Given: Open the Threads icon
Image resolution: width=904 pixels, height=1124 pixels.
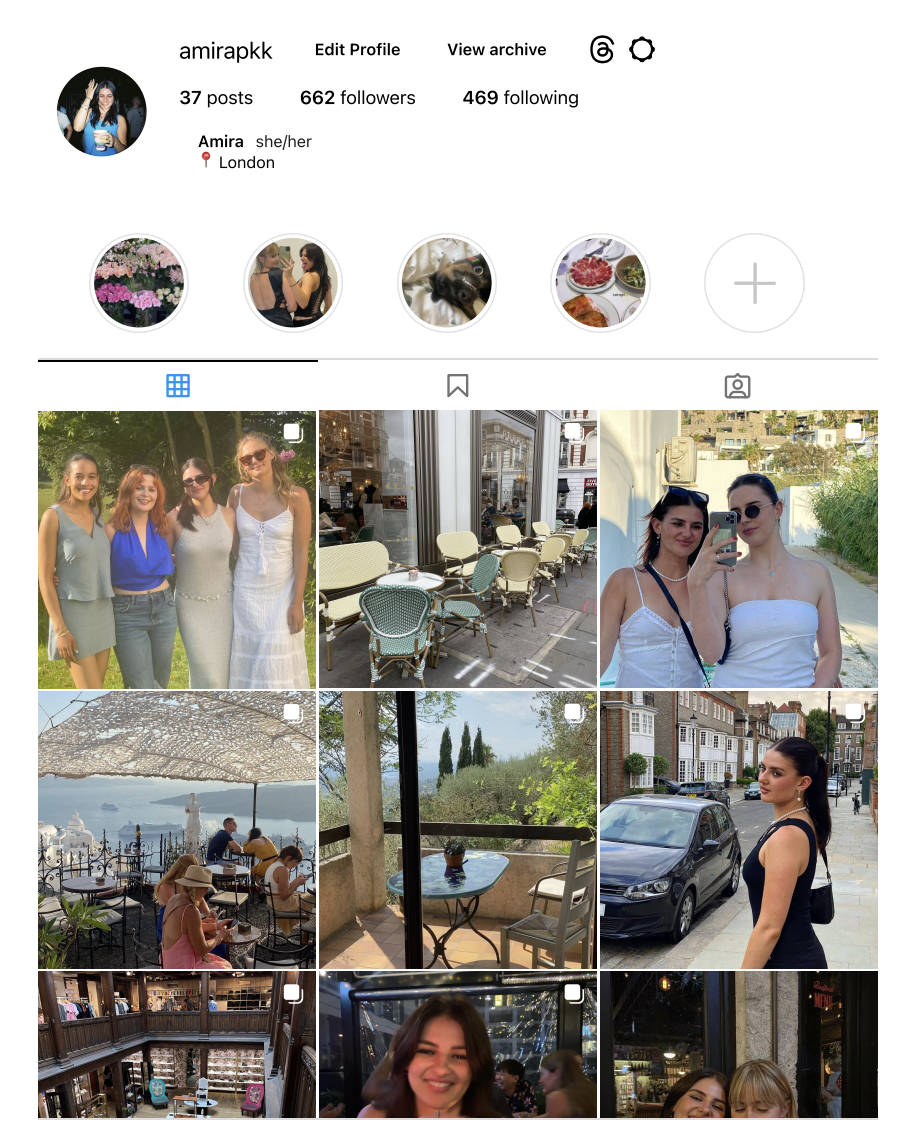Looking at the screenshot, I should tap(602, 50).
